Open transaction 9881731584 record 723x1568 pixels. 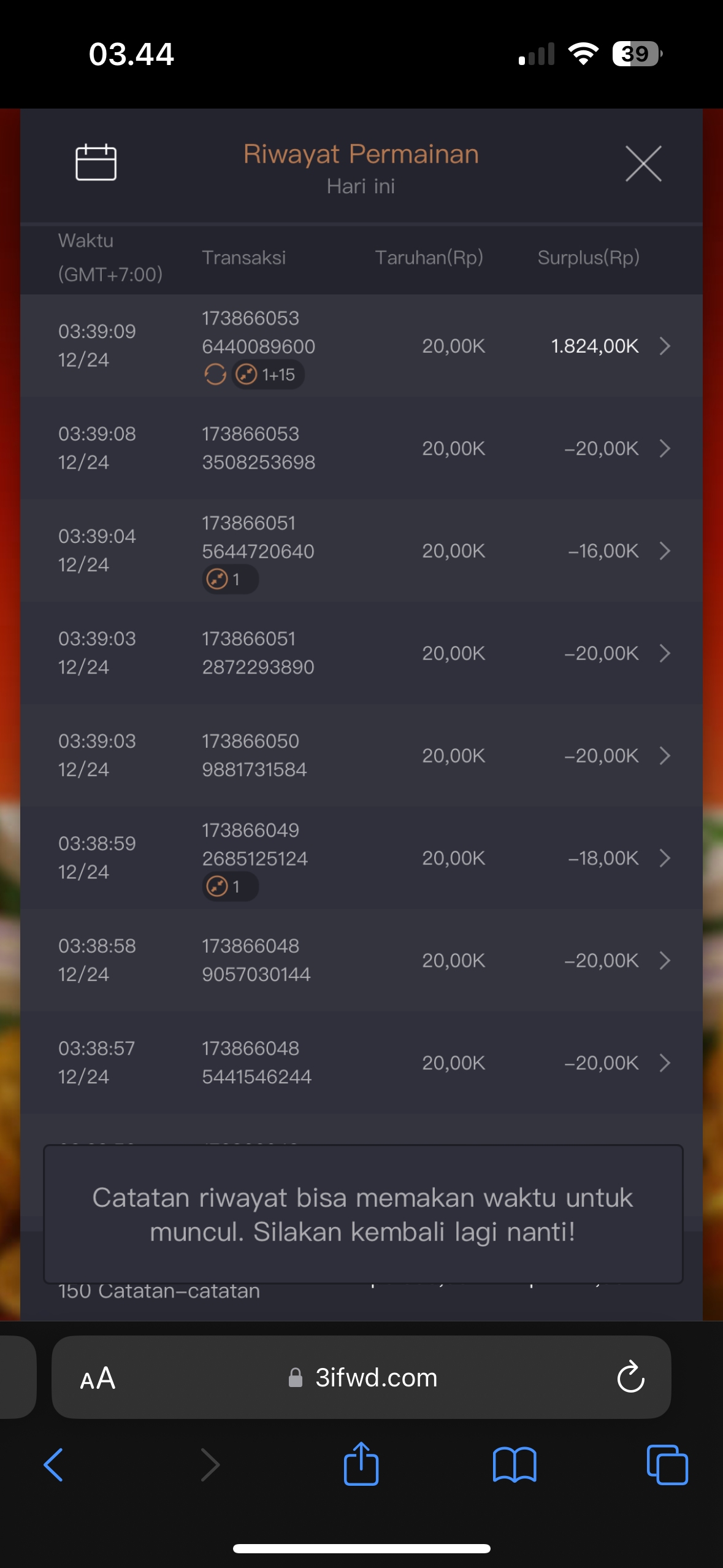[x=665, y=756]
